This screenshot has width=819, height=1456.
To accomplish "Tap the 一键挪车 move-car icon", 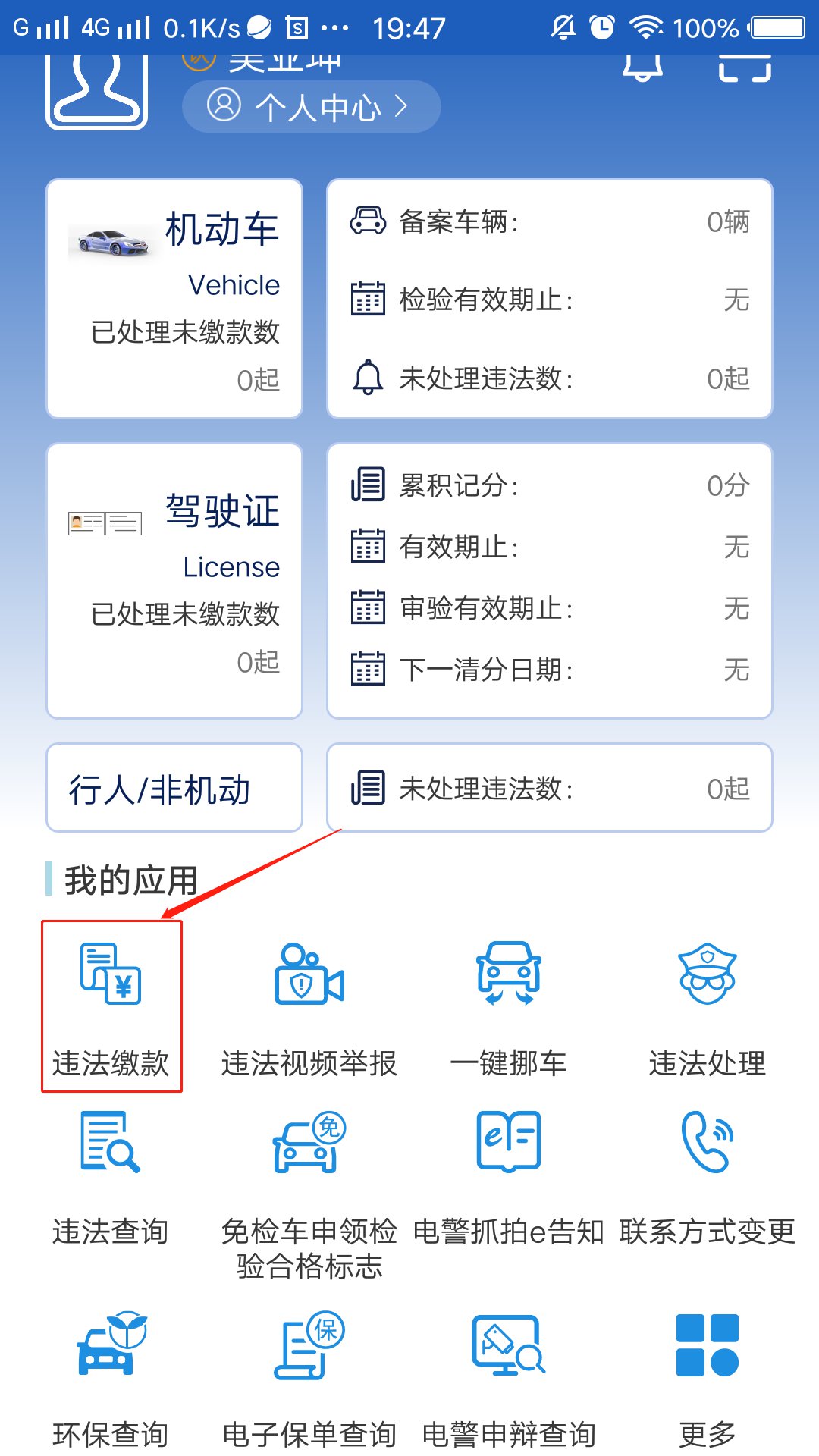I will click(510, 978).
